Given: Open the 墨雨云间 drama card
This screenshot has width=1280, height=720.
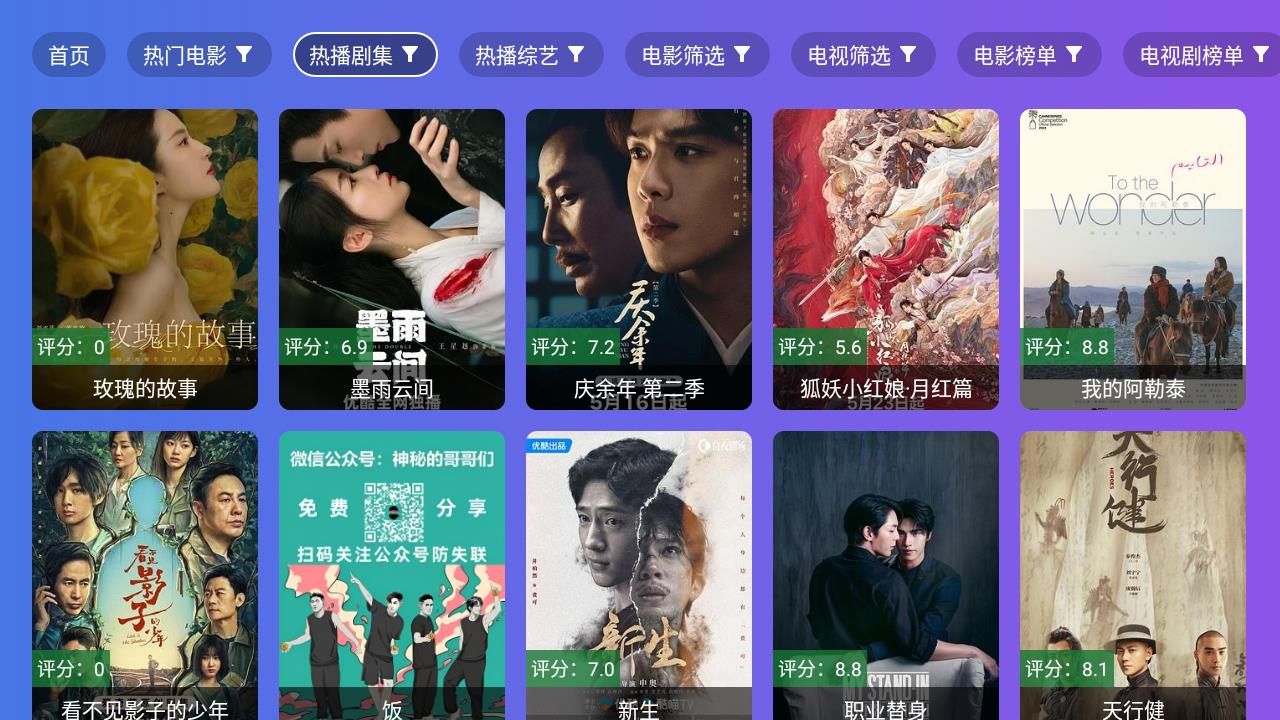Looking at the screenshot, I should [392, 259].
